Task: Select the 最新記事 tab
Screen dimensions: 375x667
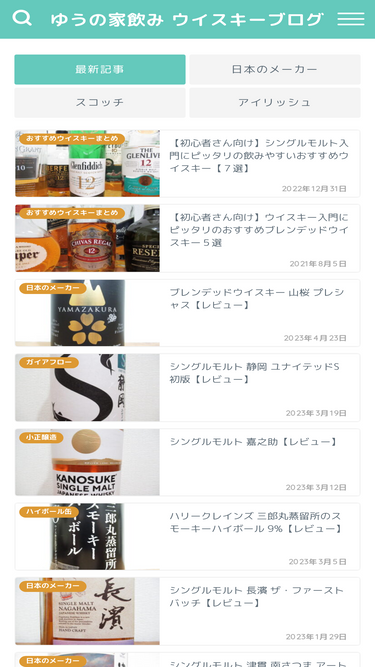Action: tap(100, 69)
